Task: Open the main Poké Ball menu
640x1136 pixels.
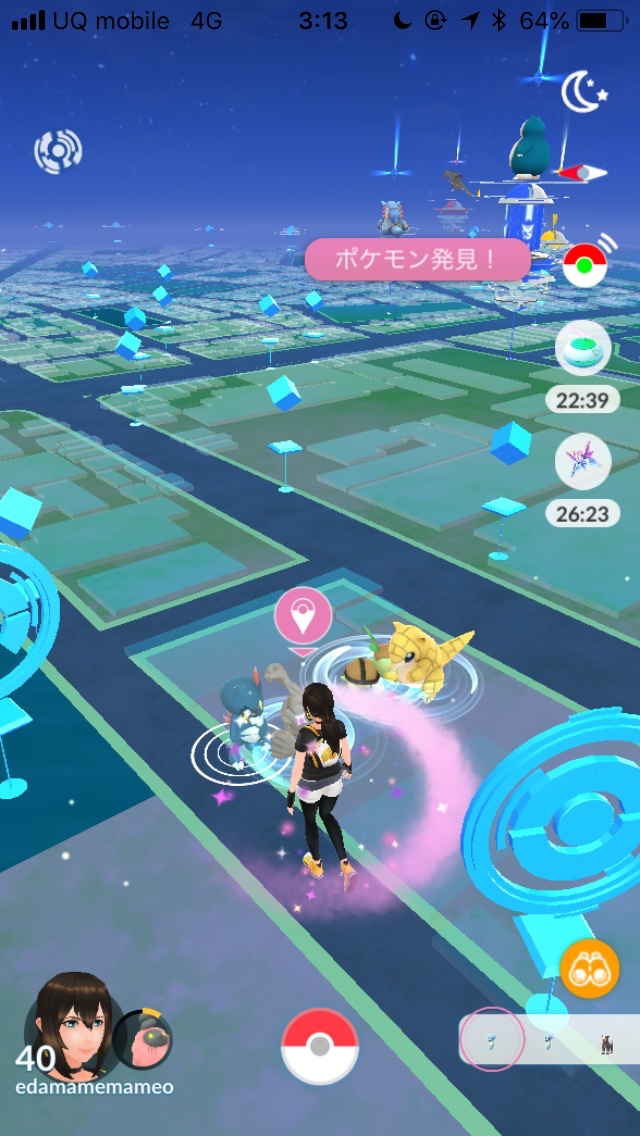Action: click(320, 1046)
